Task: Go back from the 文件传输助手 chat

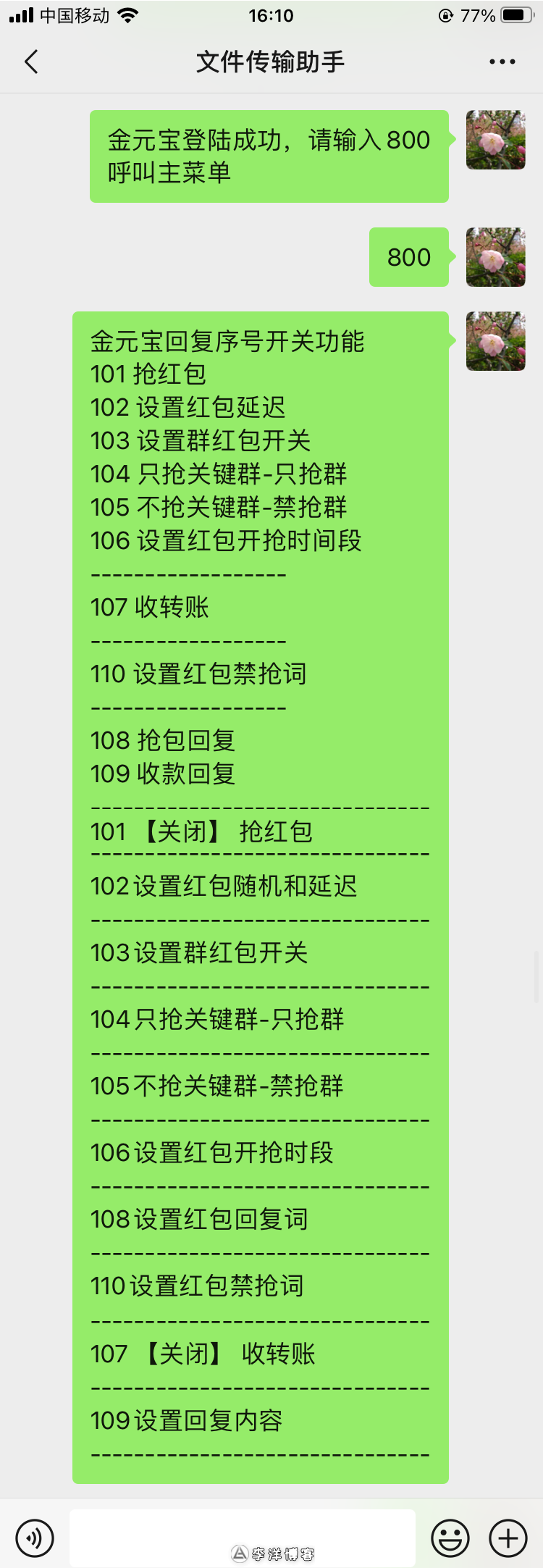Action: tap(31, 62)
